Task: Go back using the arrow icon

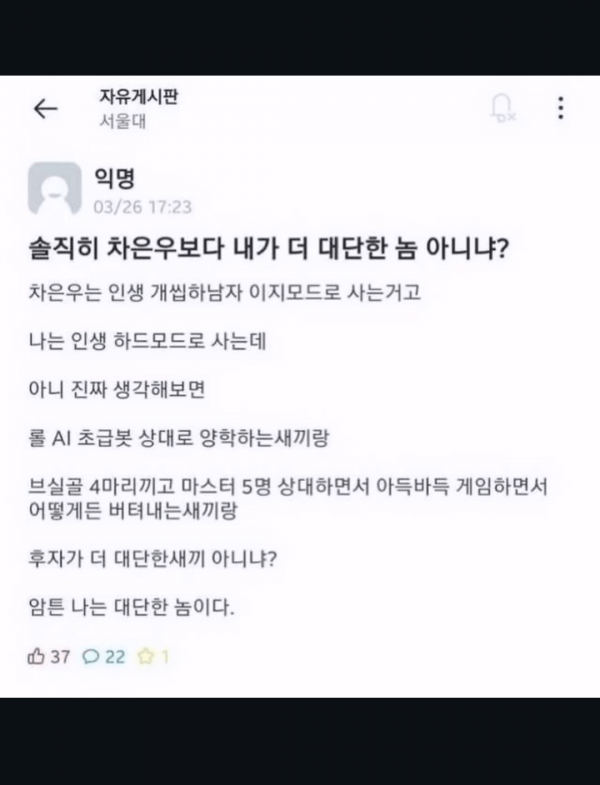Action: click(x=46, y=109)
